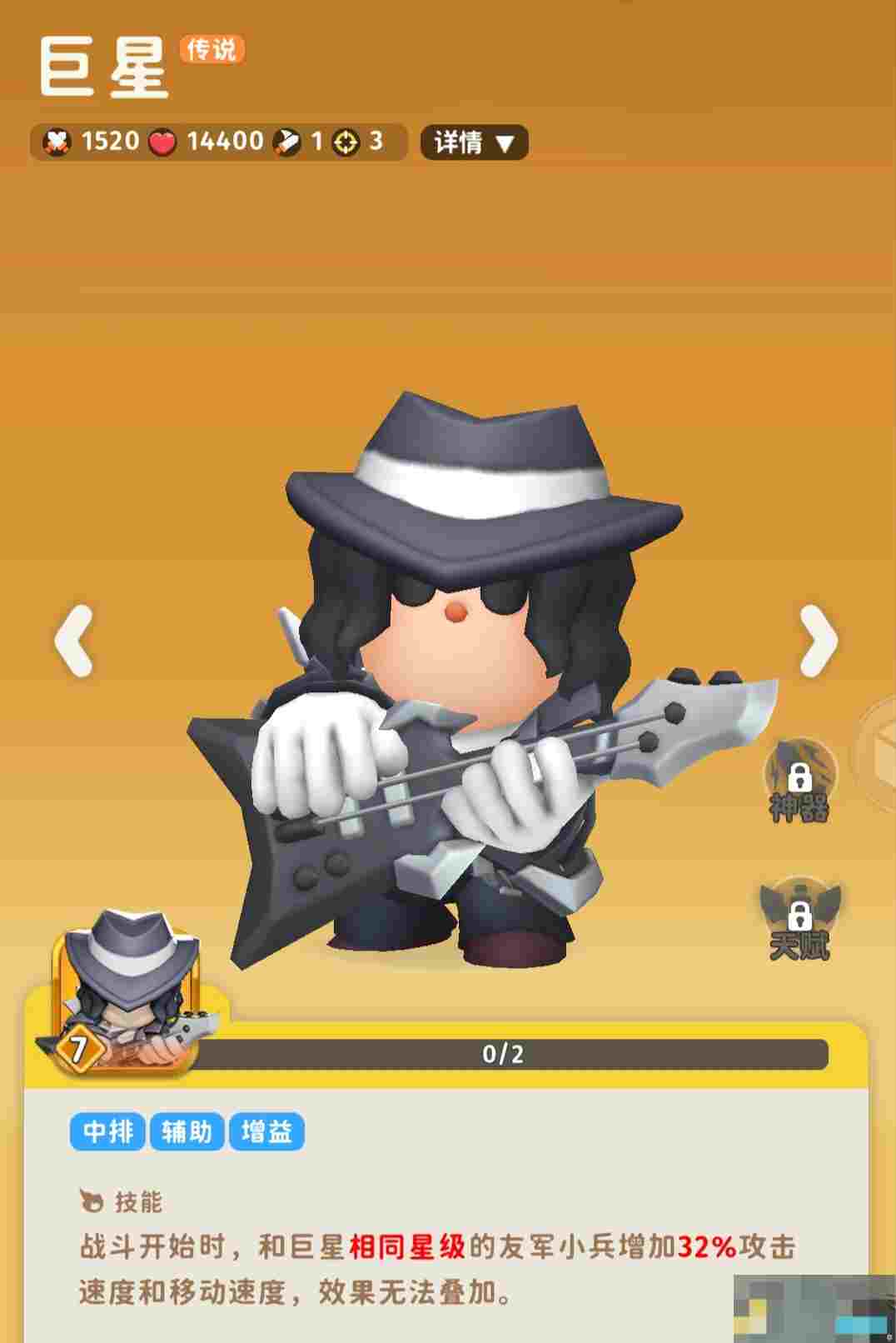Open the locked 天赋 talent slot

tap(799, 920)
